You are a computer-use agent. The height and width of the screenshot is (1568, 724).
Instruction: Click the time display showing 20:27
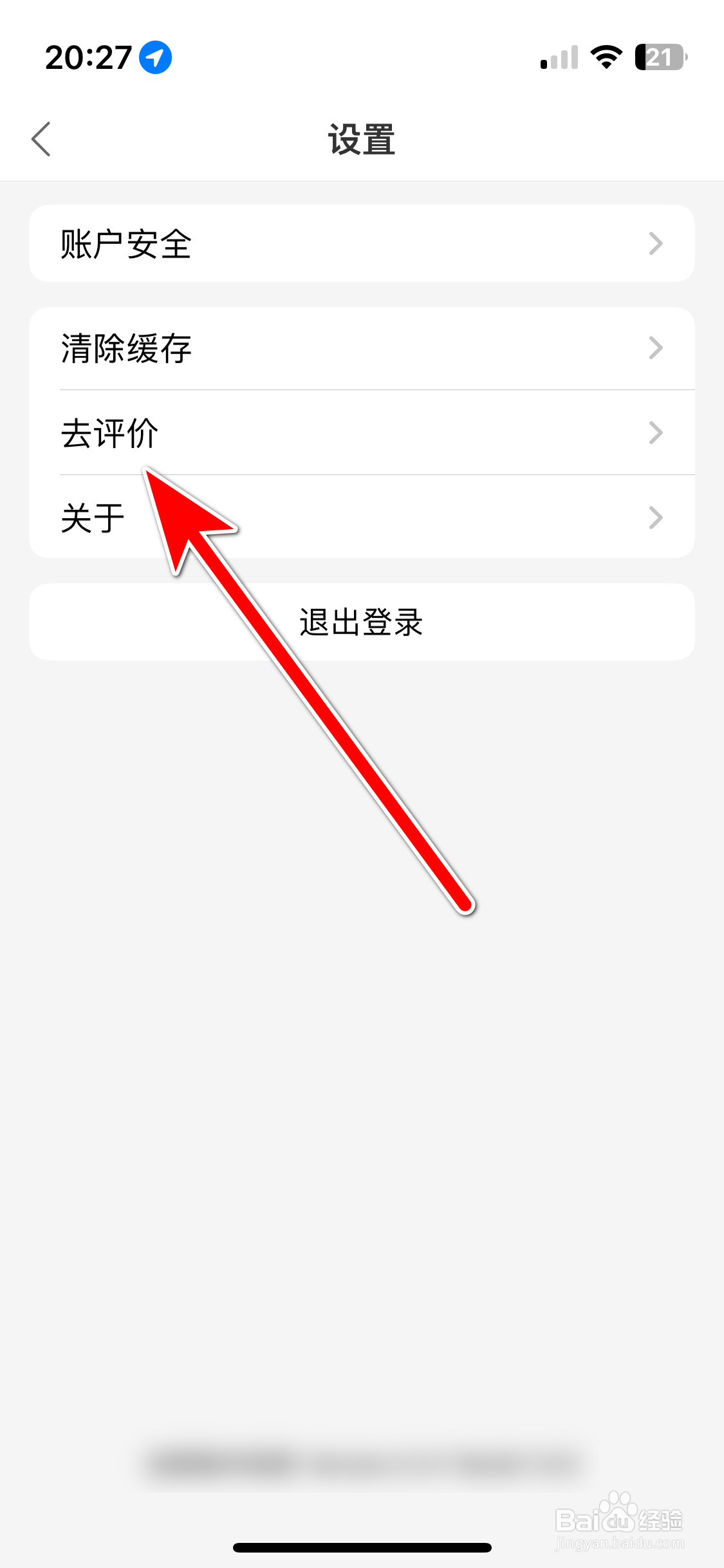tap(90, 56)
